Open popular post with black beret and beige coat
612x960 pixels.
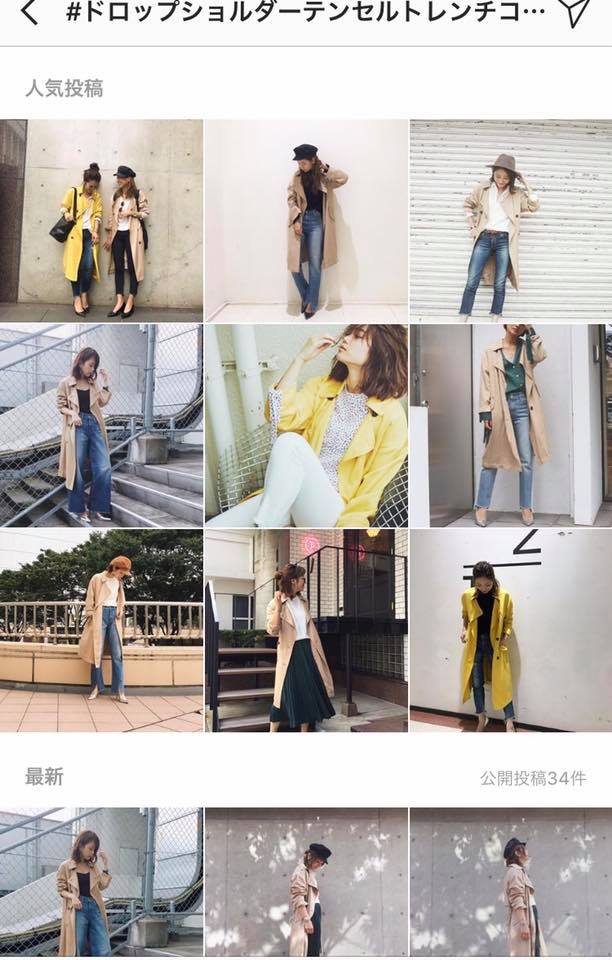(x=306, y=220)
